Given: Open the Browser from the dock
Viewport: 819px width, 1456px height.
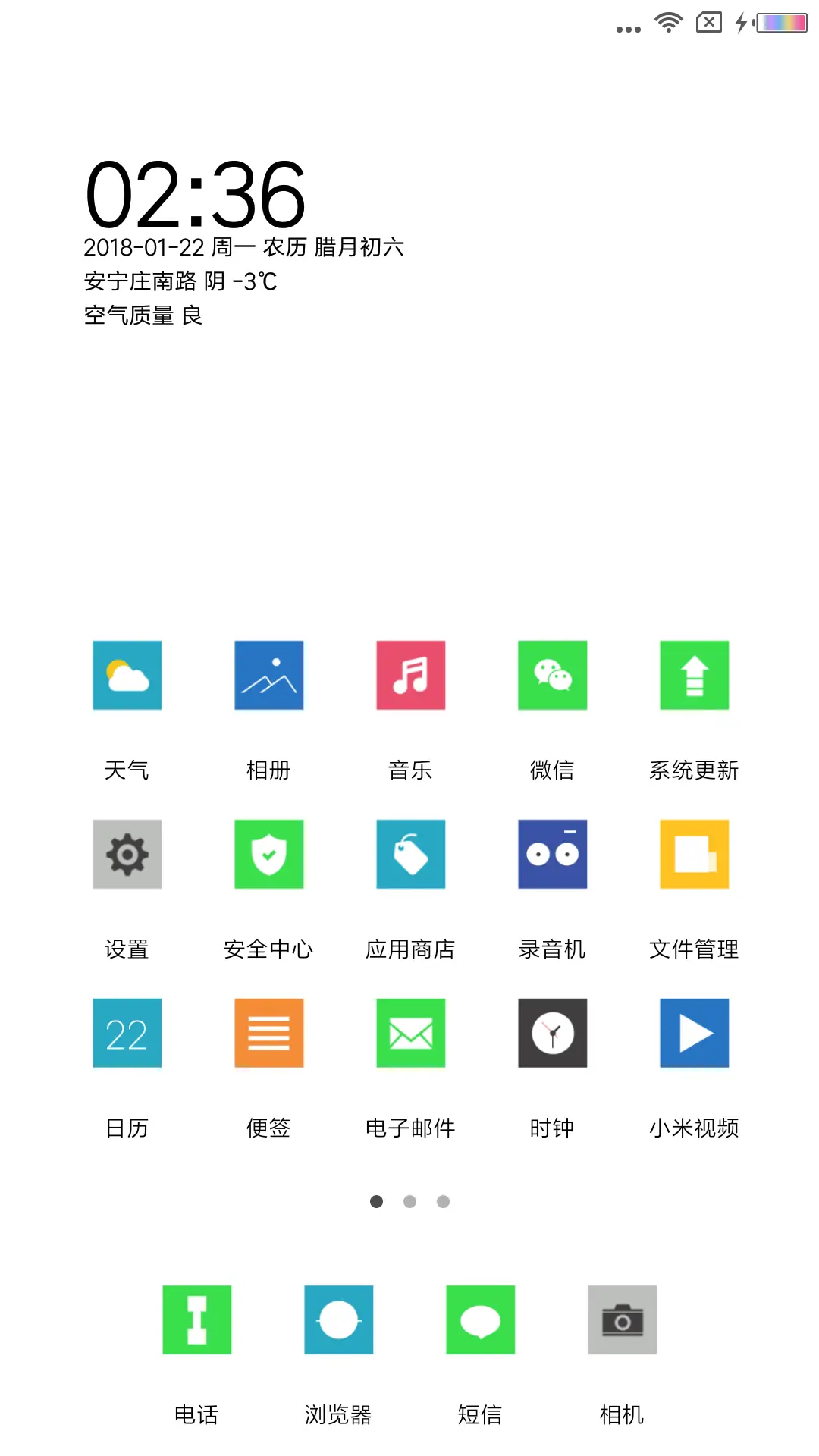Looking at the screenshot, I should (x=338, y=1319).
